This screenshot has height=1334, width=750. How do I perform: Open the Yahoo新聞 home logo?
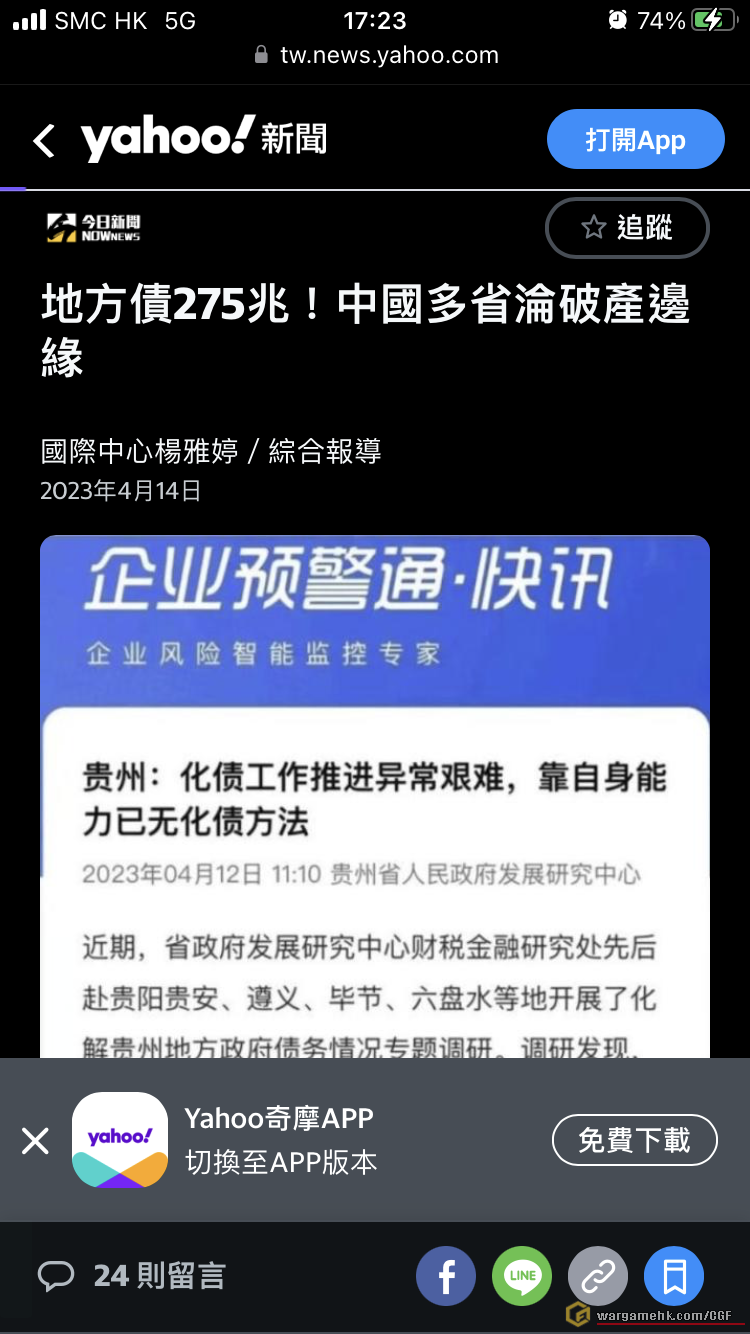click(x=204, y=139)
